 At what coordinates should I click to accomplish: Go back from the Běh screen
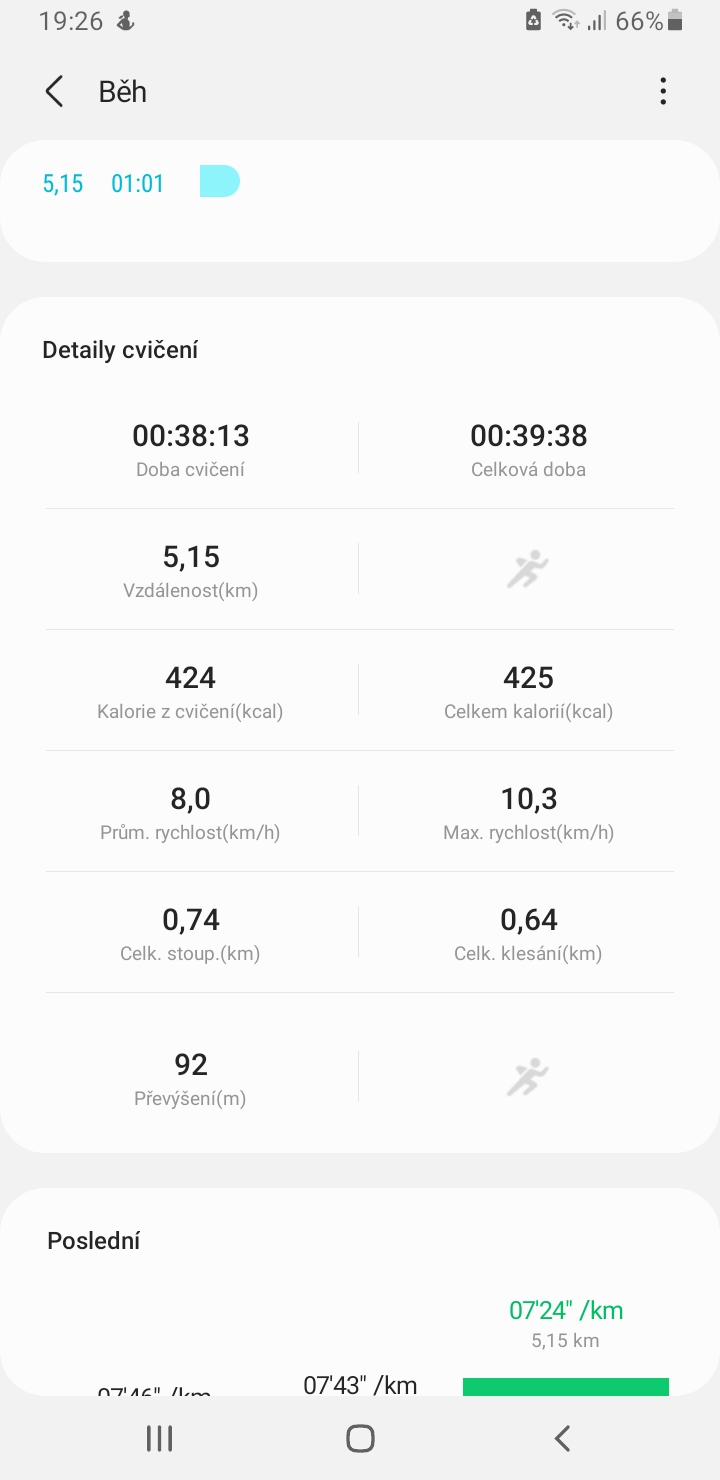tap(54, 92)
